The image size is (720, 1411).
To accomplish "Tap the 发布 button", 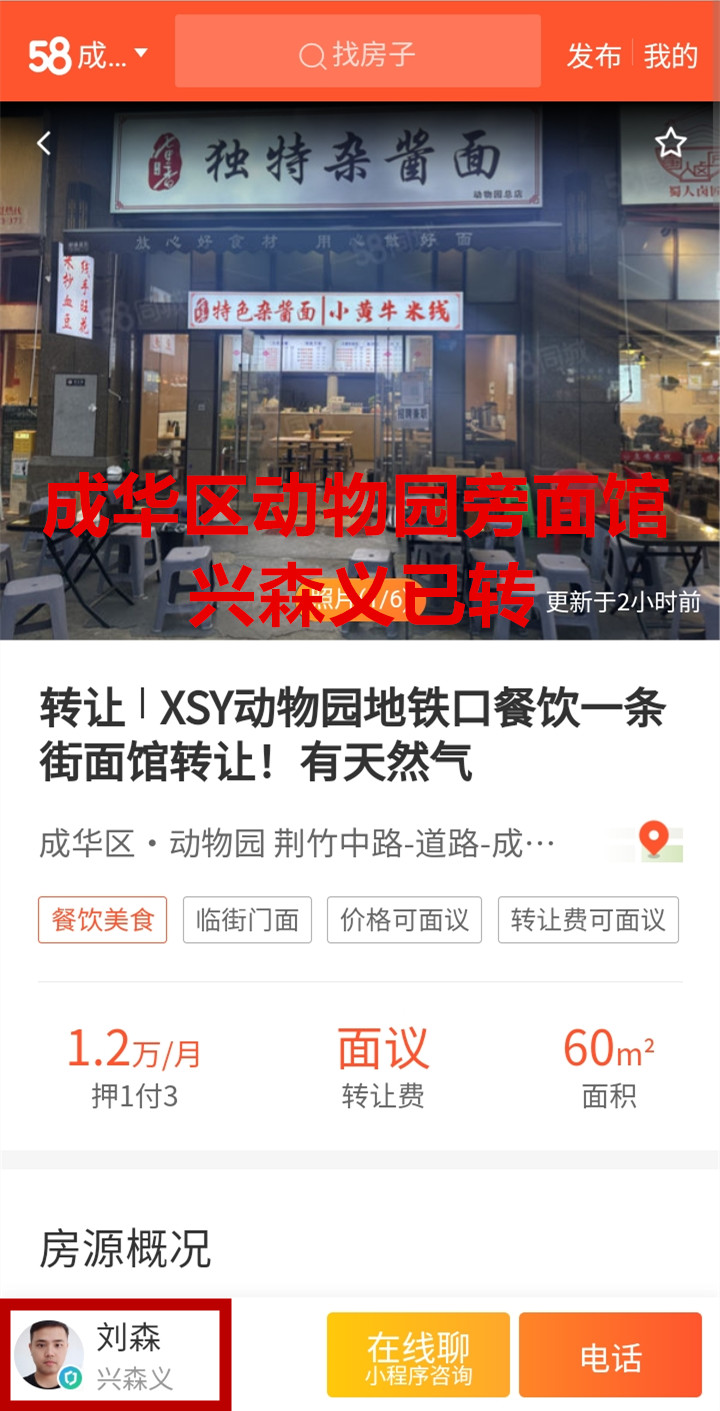I will pyautogui.click(x=594, y=56).
